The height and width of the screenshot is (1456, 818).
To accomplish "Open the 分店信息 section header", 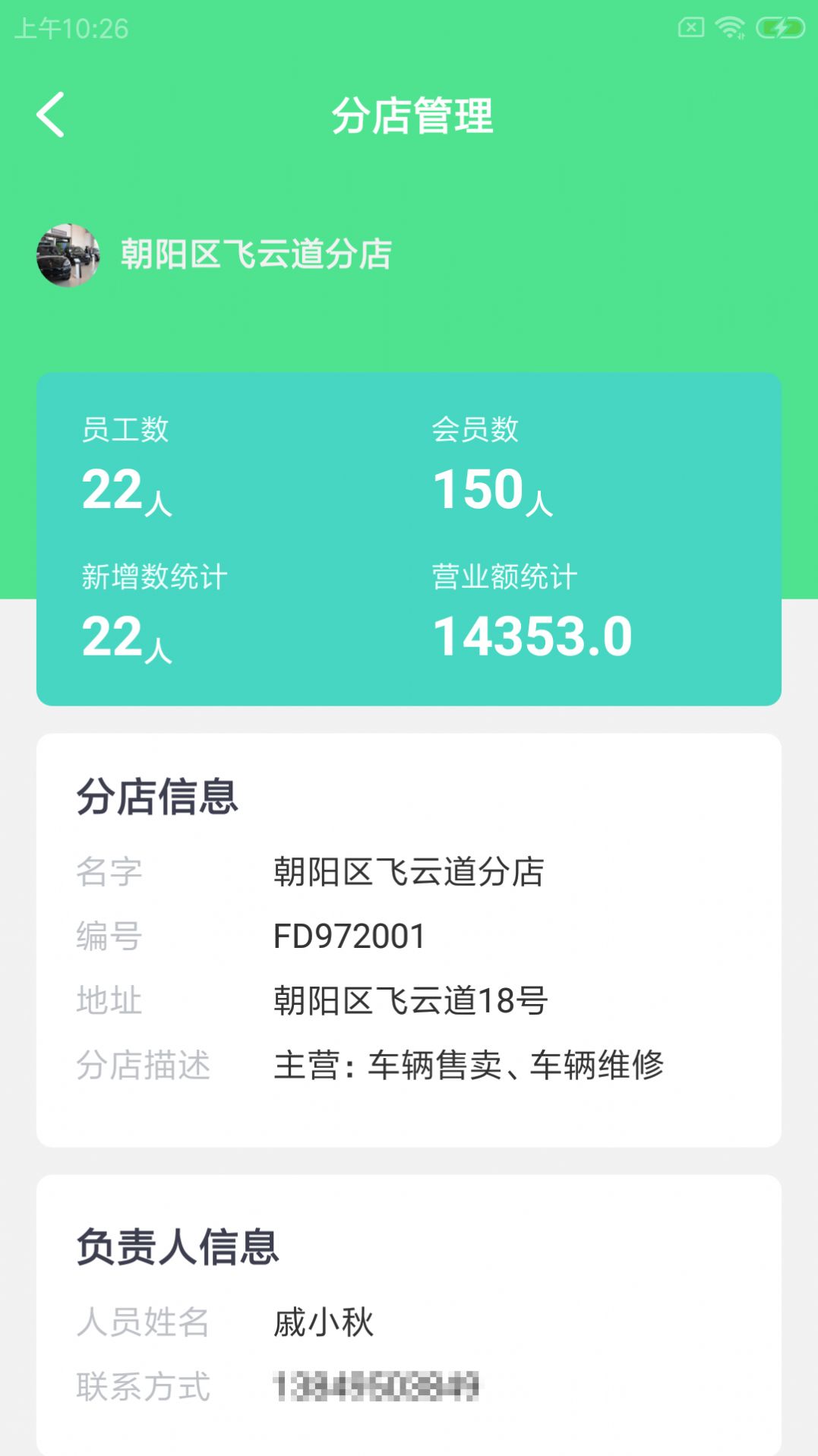I will coord(158,798).
